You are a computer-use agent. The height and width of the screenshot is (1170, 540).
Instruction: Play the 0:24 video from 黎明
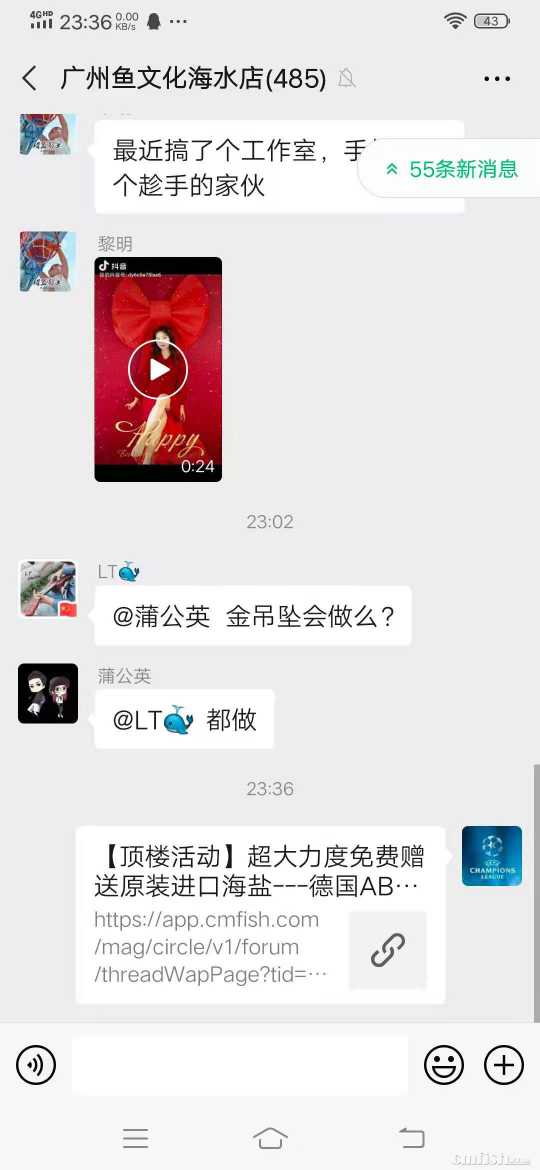(158, 369)
